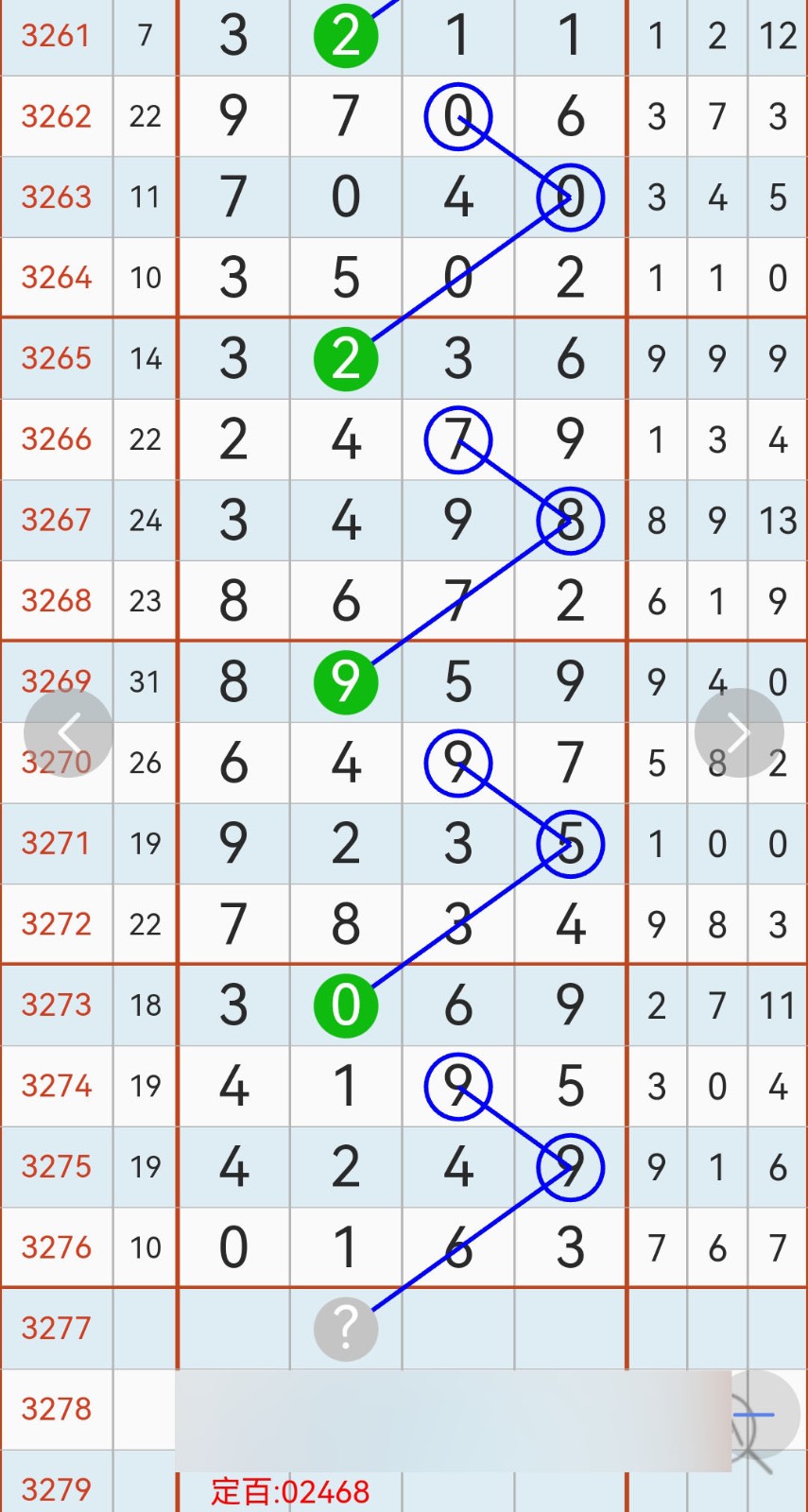Image resolution: width=808 pixels, height=1512 pixels.
Task: Click the blue circled 9 in row 3275
Action: pos(571,1167)
